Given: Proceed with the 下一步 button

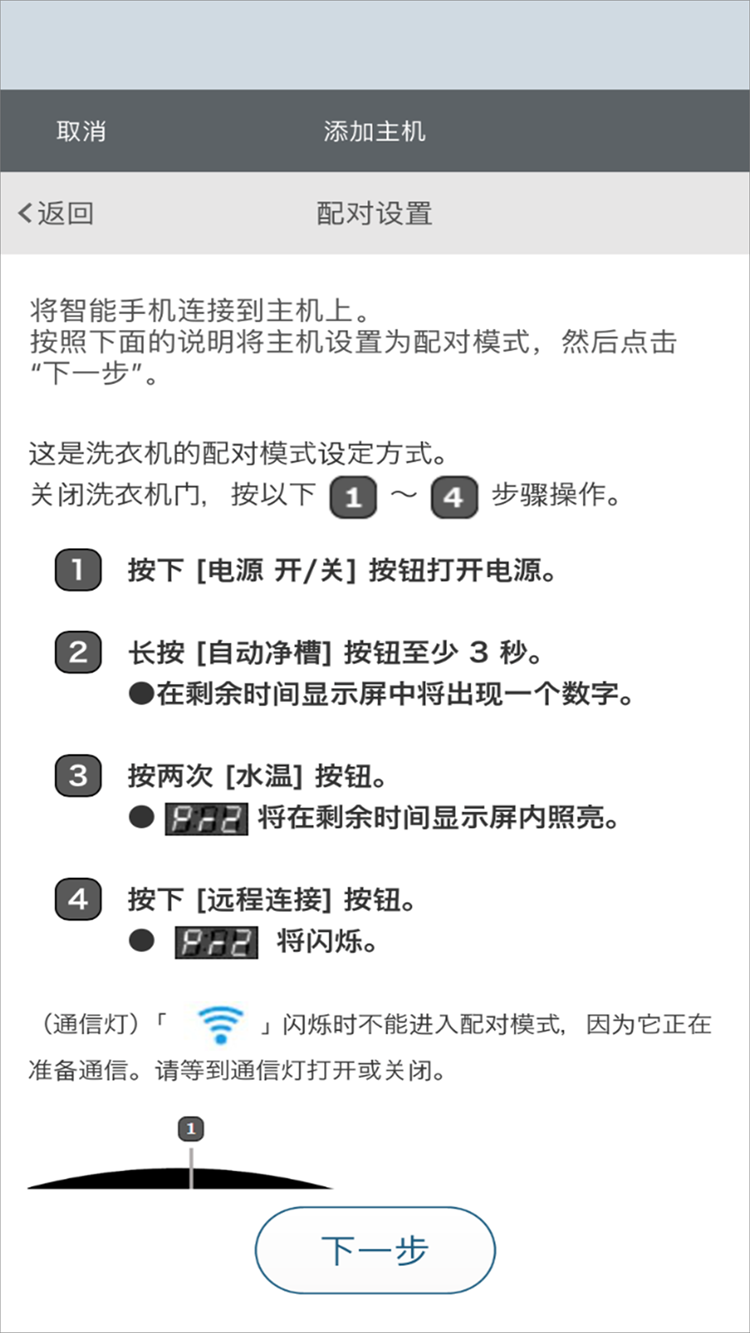Looking at the screenshot, I should point(375,1250).
